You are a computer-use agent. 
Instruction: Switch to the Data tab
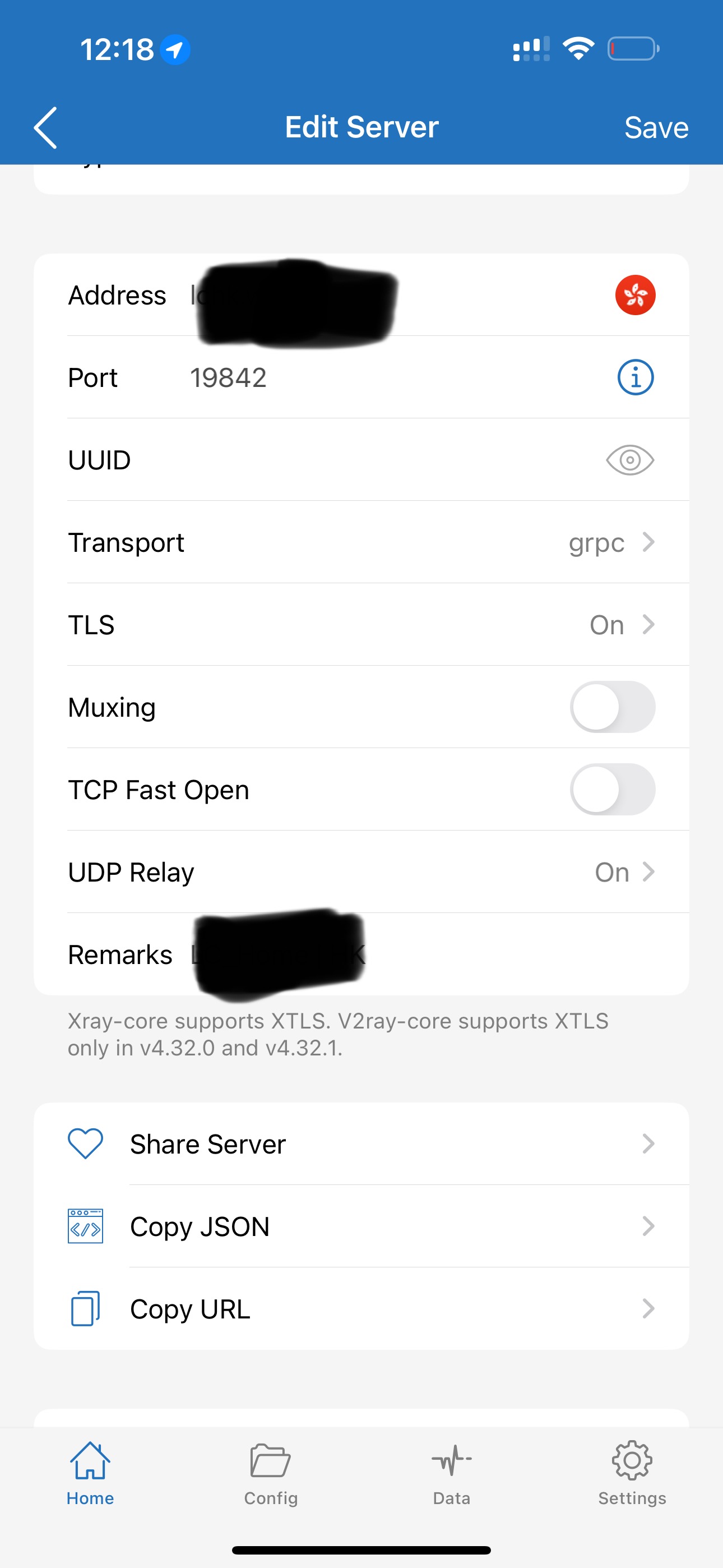[x=452, y=1473]
